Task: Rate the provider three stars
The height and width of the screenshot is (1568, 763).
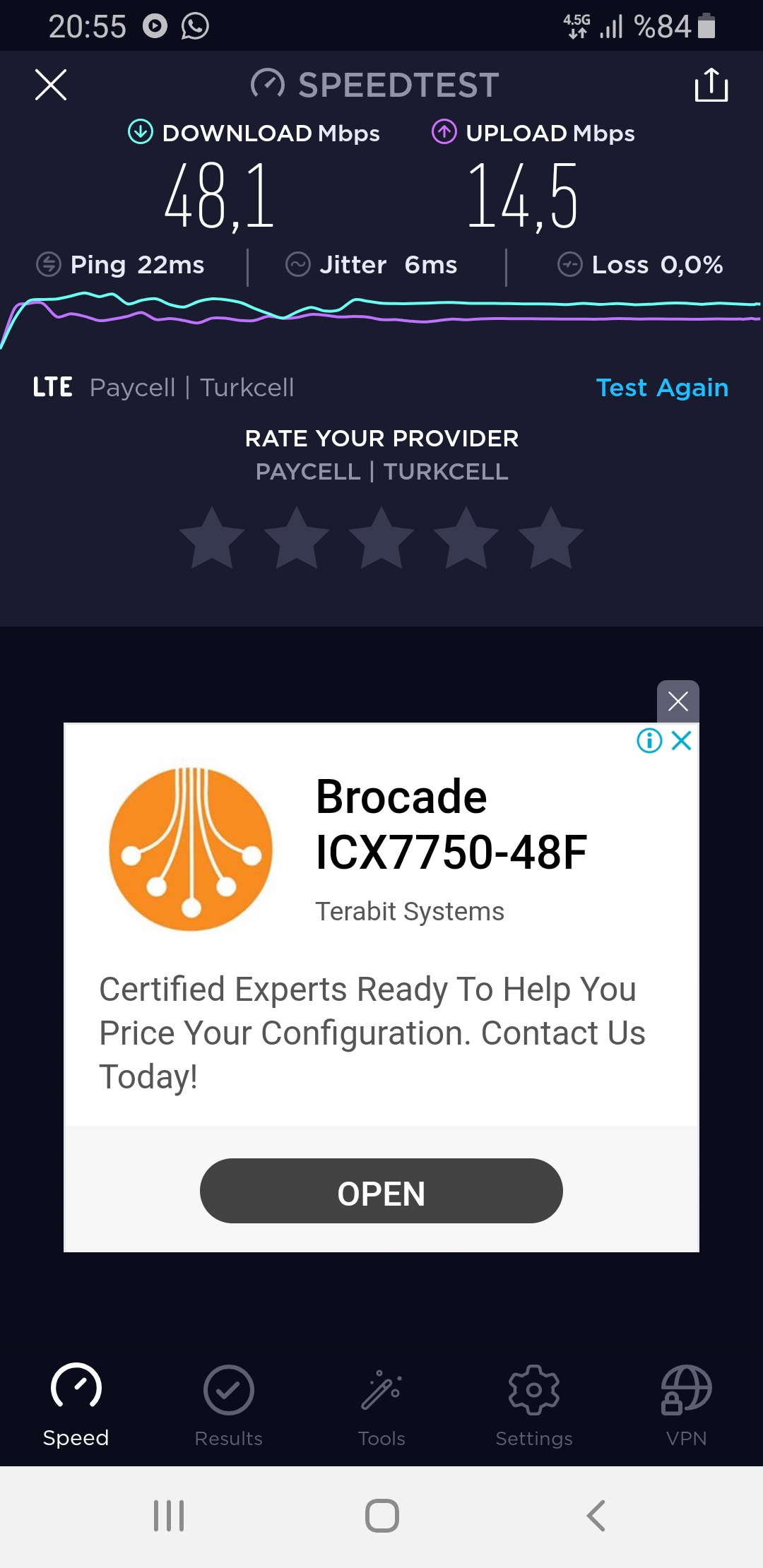Action: pyautogui.click(x=381, y=538)
